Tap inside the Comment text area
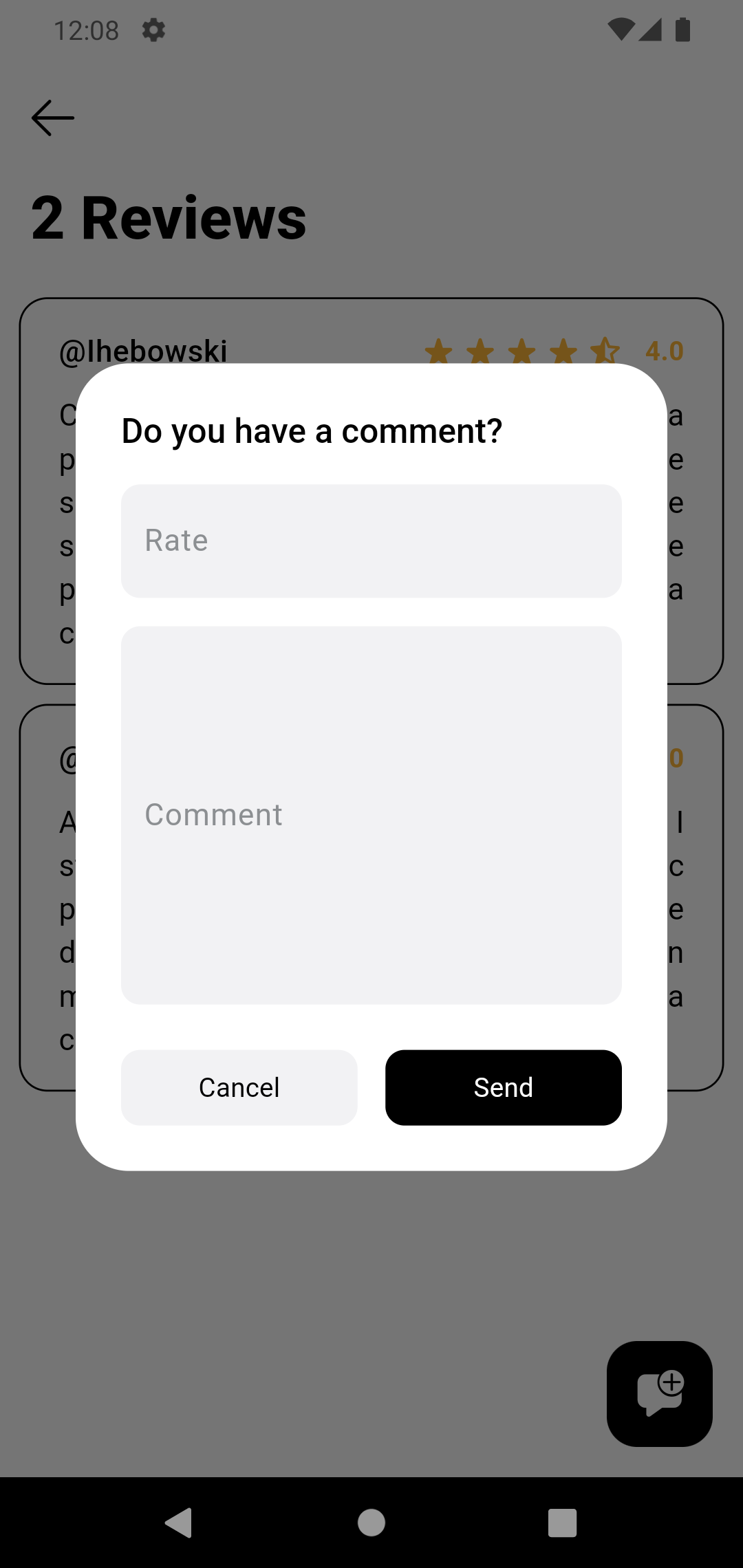 [371, 815]
